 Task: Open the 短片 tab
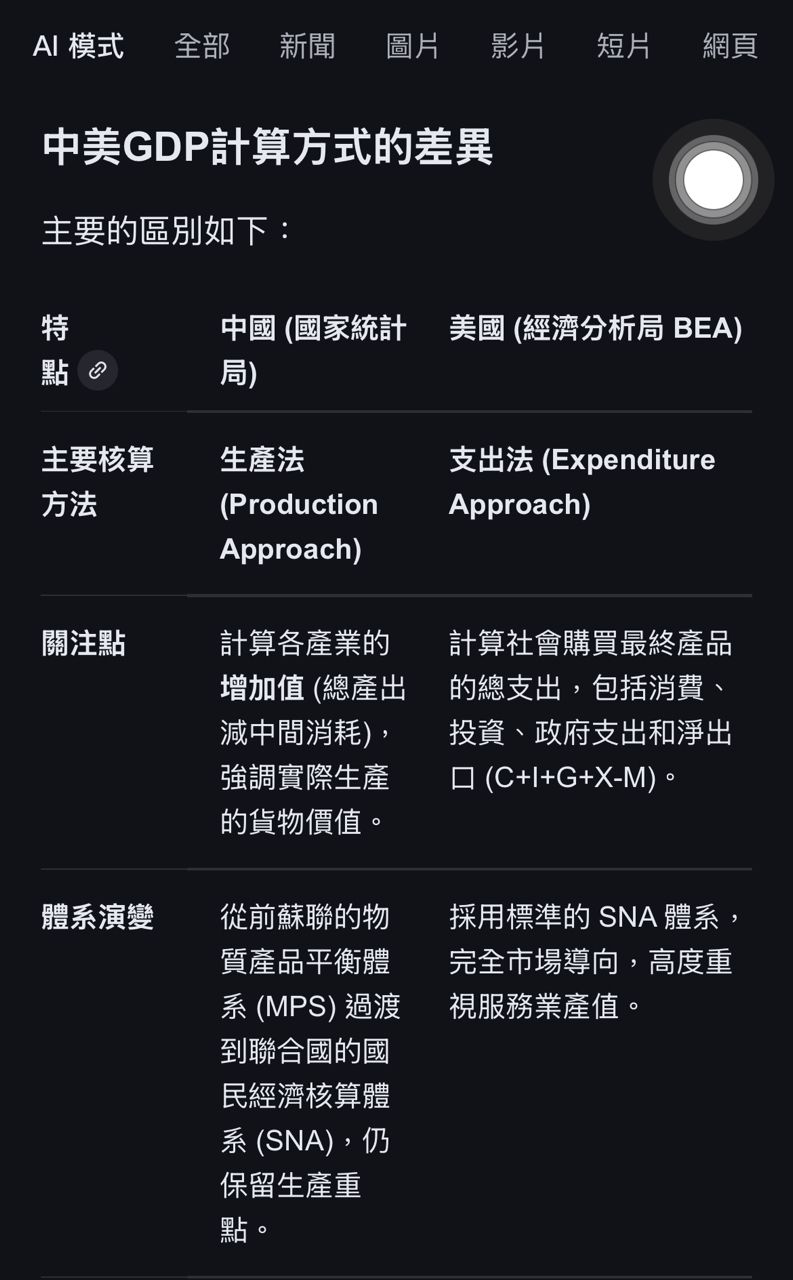click(x=624, y=46)
